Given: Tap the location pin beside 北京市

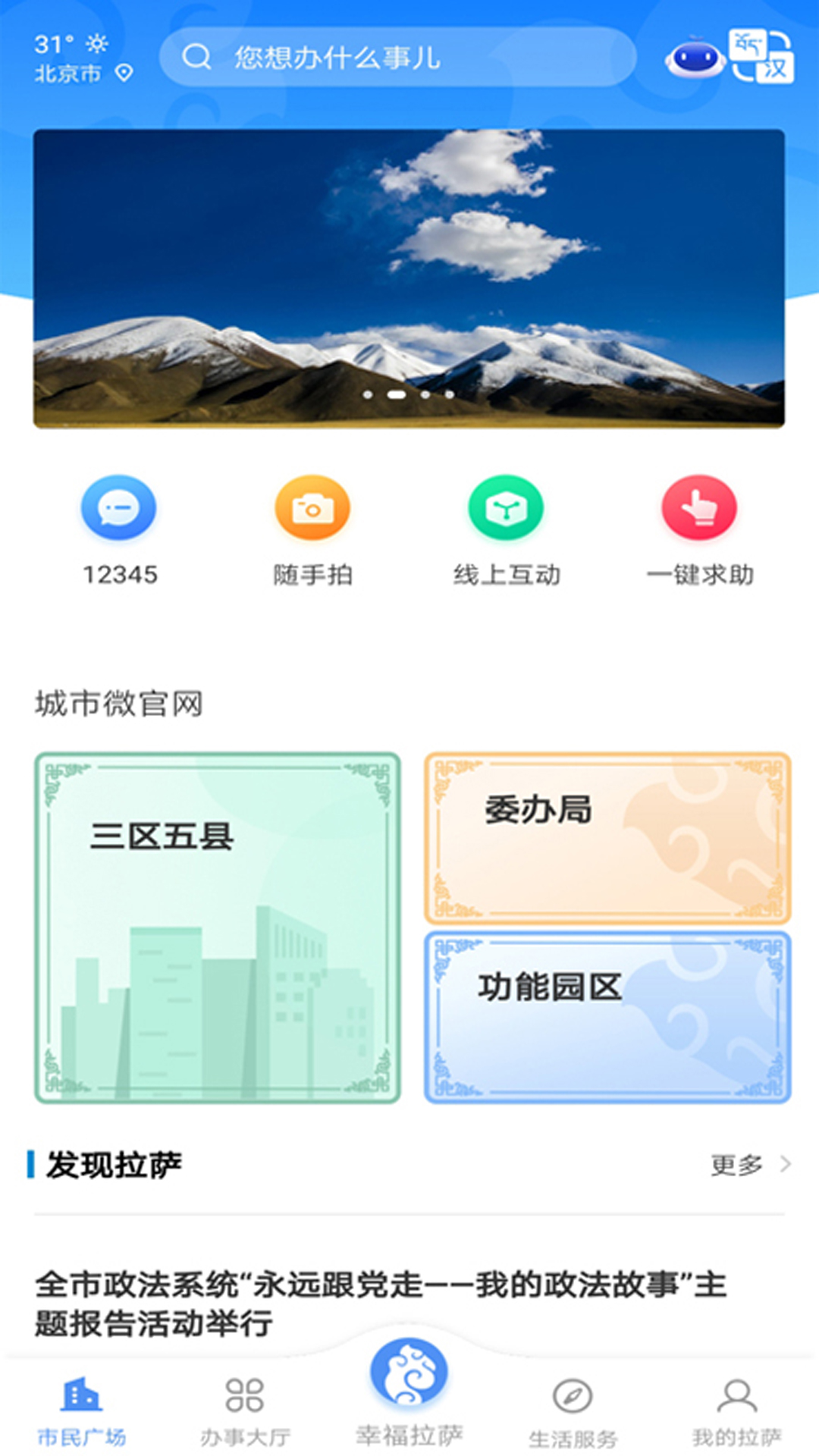Looking at the screenshot, I should point(121,73).
